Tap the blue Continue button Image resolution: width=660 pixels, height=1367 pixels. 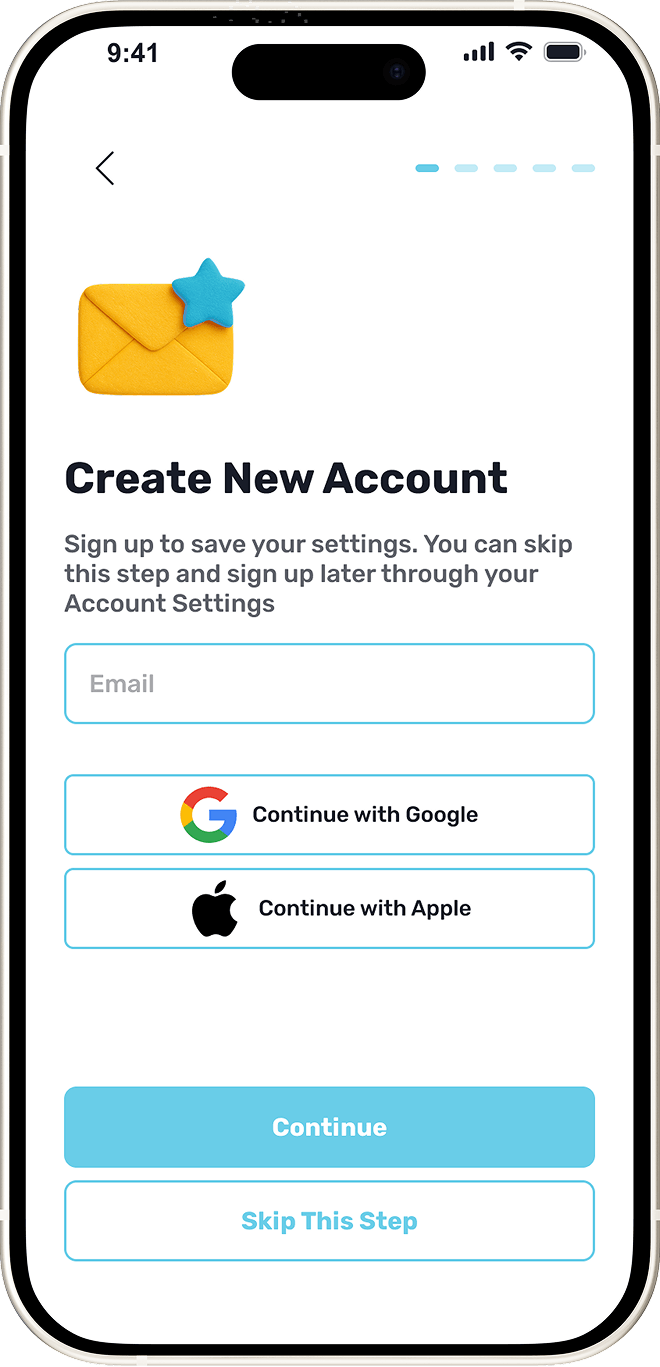pos(329,1127)
